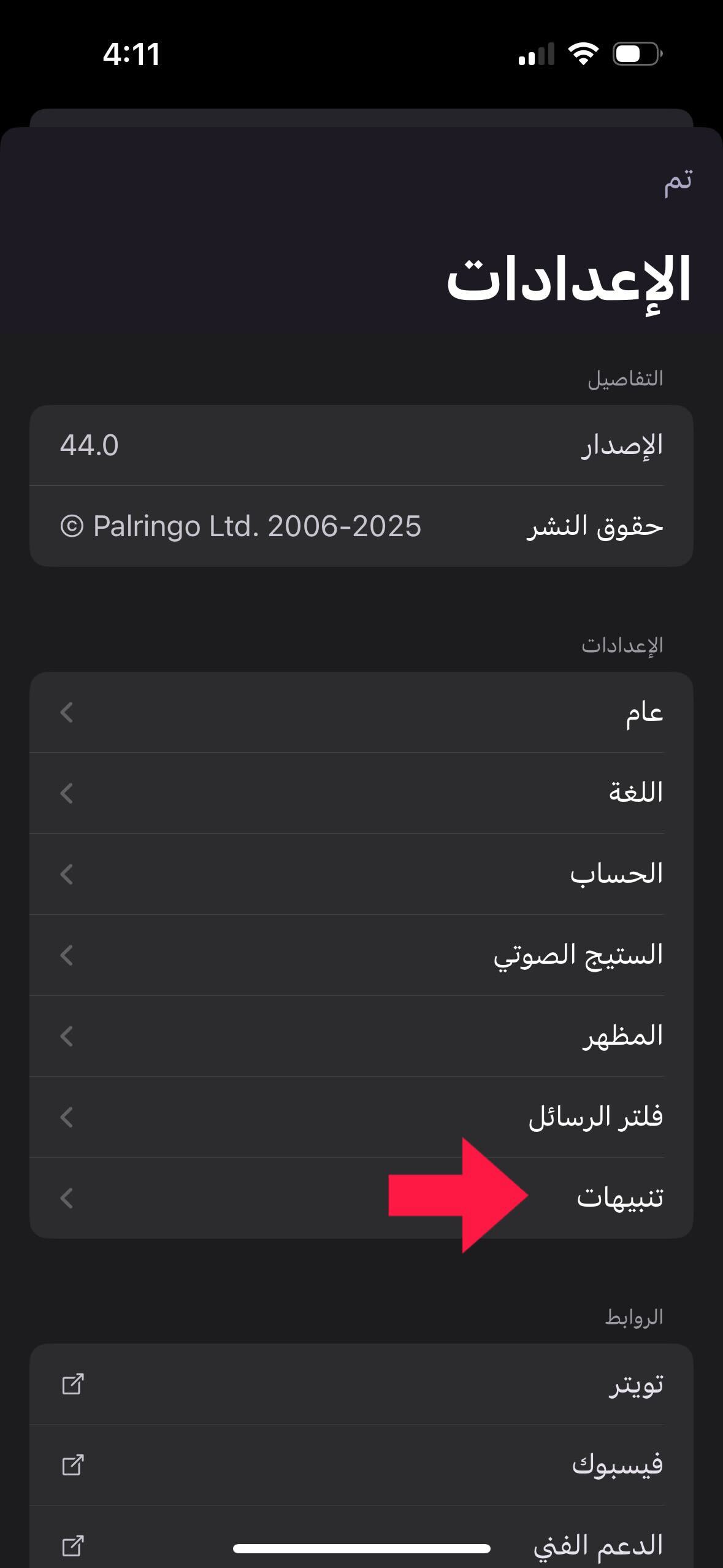723x1568 pixels.
Task: Select فلتر الرسائل (Message filter)
Action: click(x=361, y=1117)
